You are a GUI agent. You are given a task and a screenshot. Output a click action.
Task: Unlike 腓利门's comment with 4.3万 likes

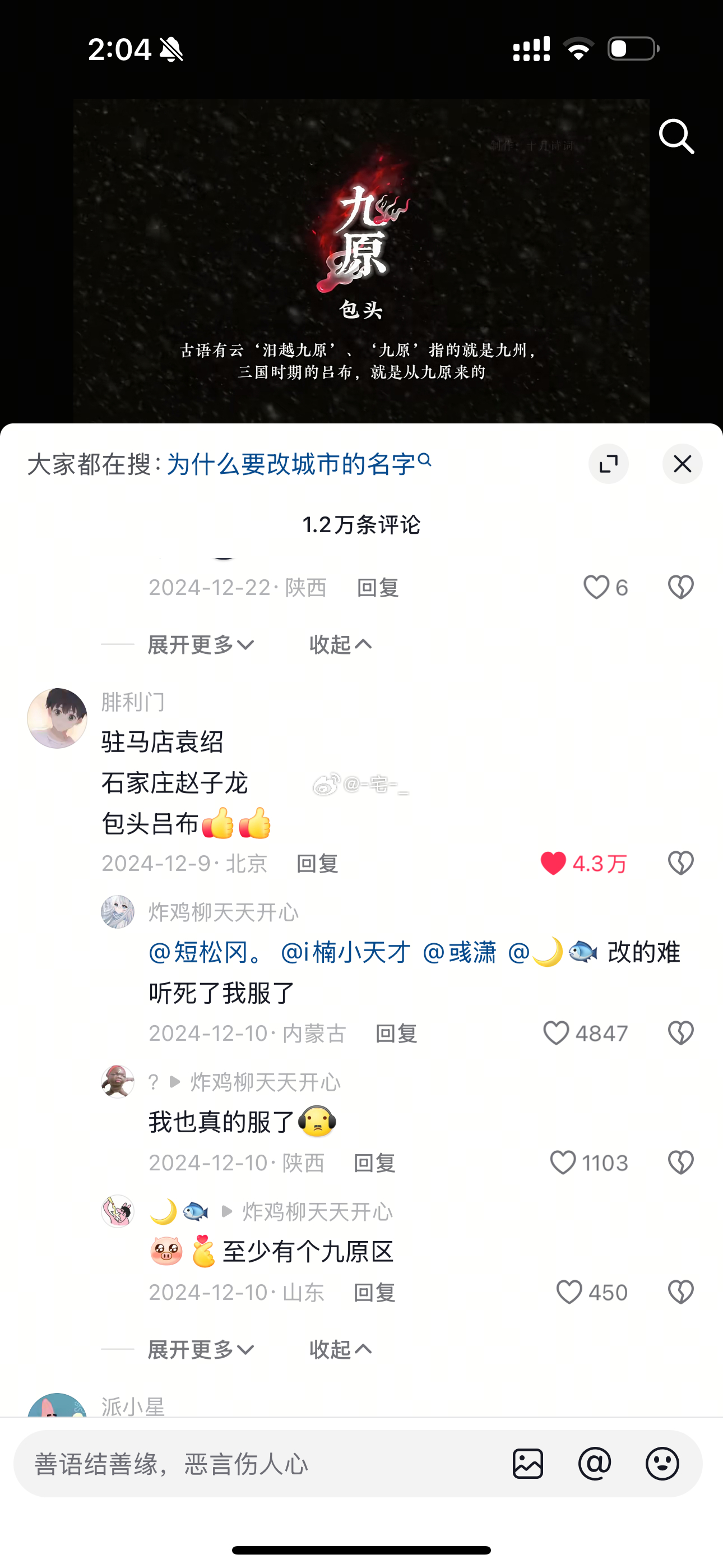[553, 863]
